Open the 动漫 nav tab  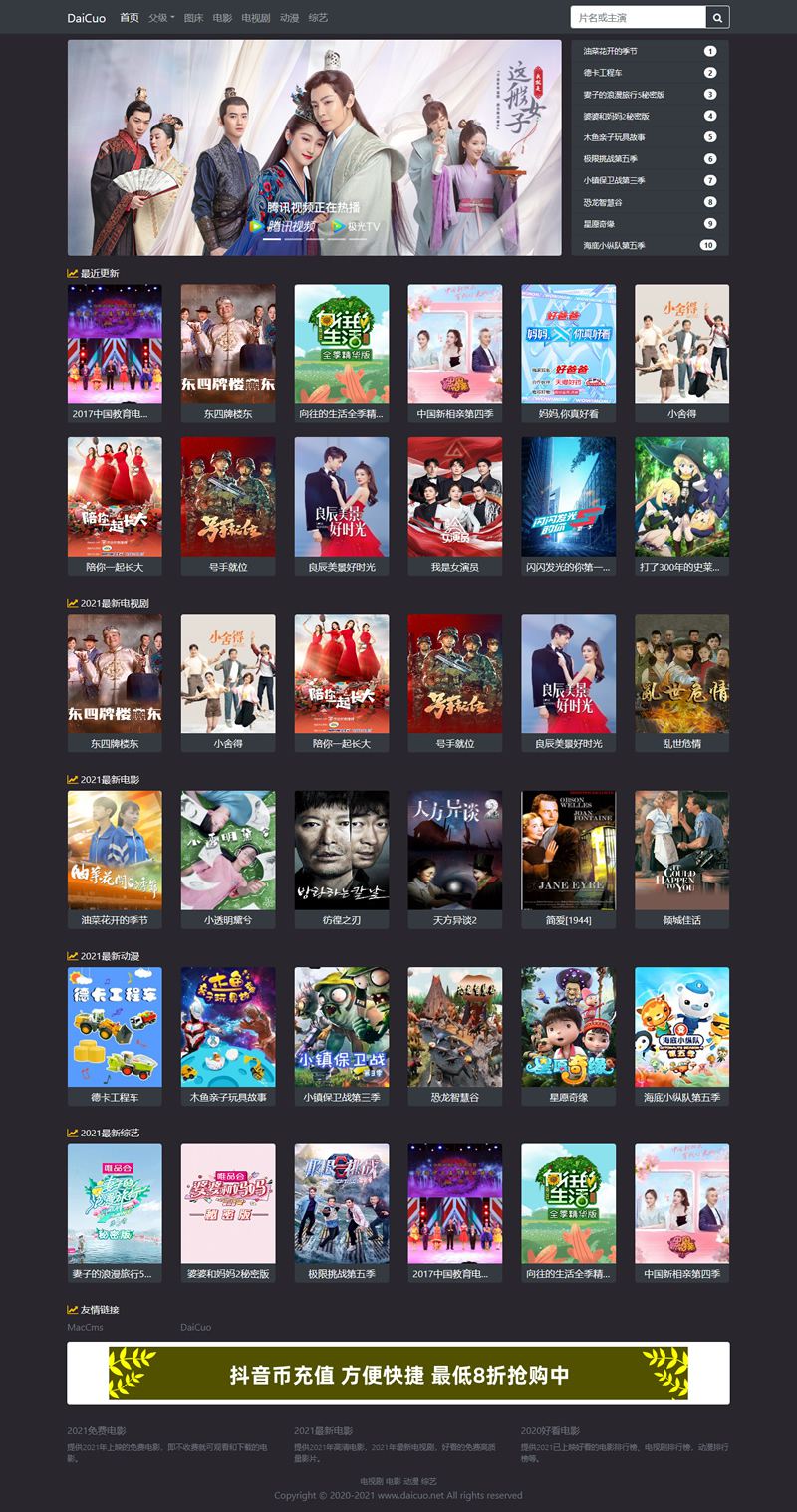tap(289, 18)
